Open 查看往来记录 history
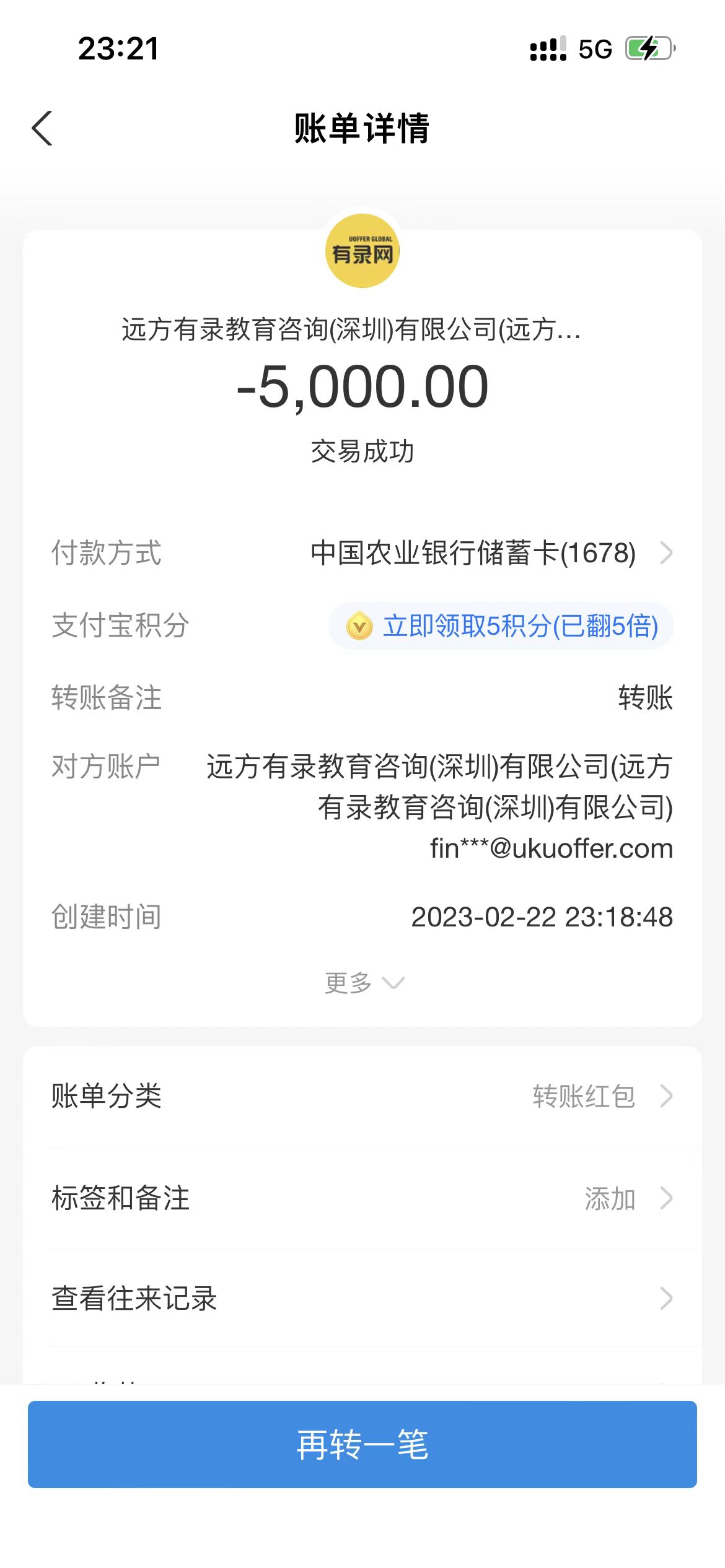725x1568 pixels. click(x=362, y=1299)
